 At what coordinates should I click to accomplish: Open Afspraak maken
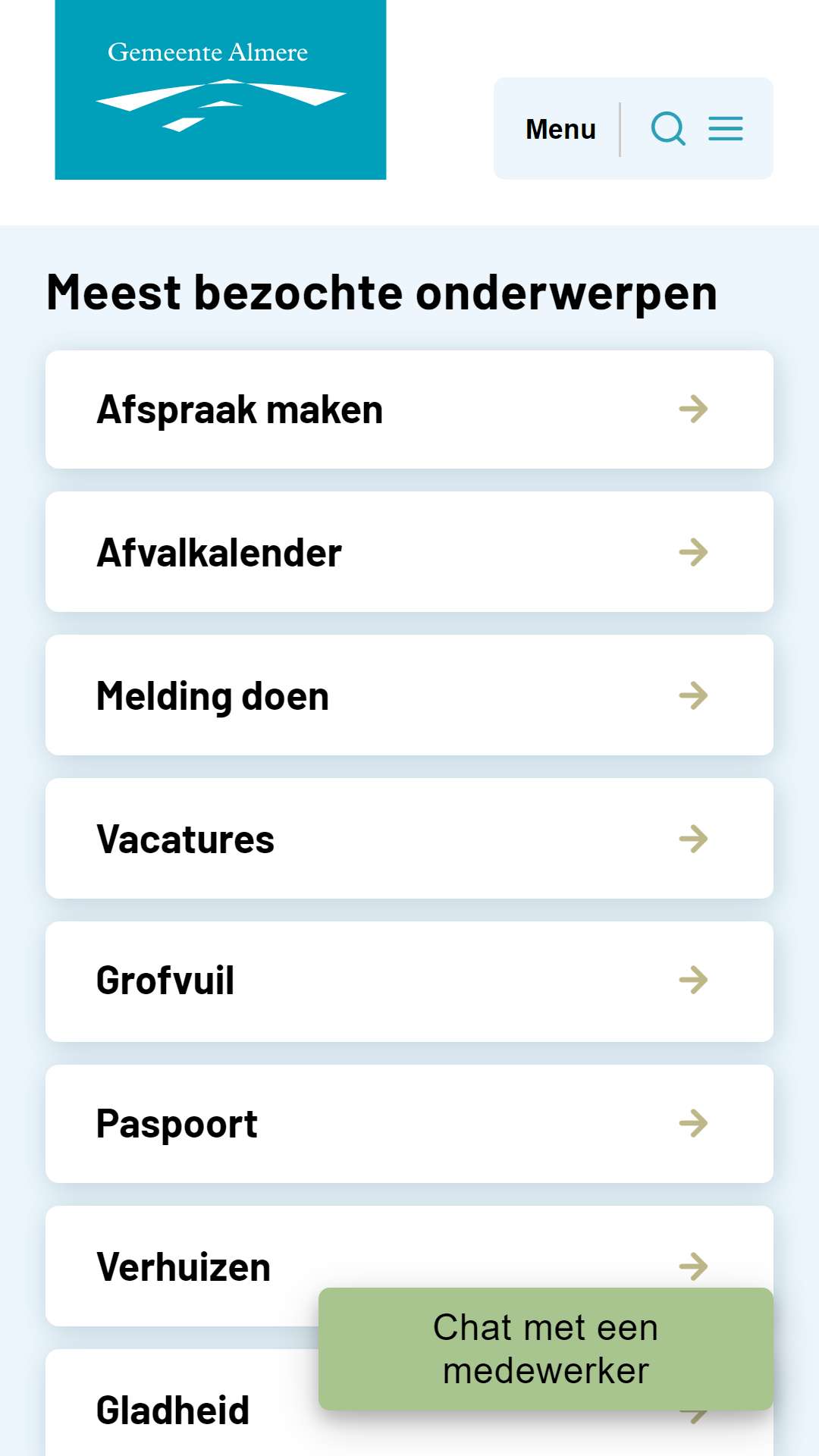click(409, 409)
